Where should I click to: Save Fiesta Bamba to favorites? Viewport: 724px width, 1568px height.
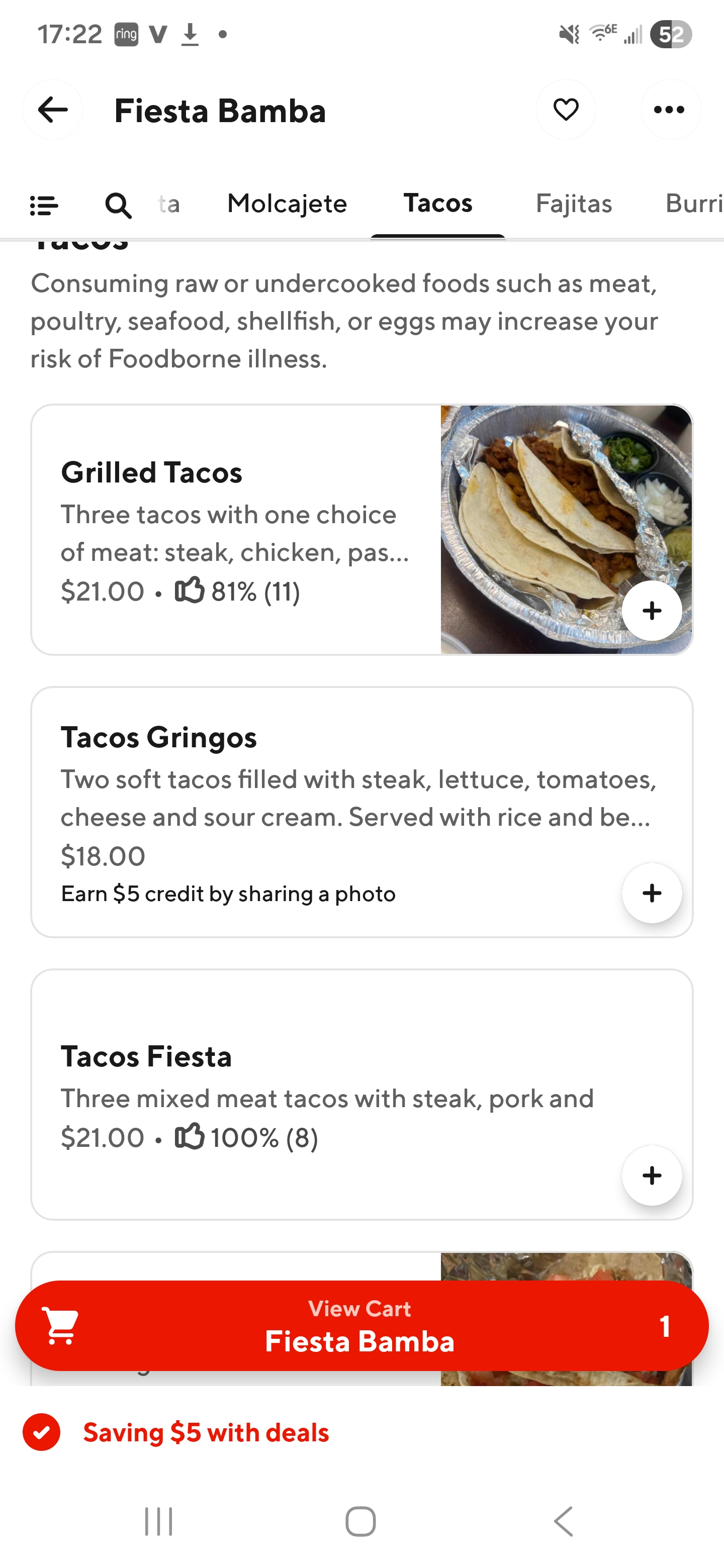coord(566,110)
